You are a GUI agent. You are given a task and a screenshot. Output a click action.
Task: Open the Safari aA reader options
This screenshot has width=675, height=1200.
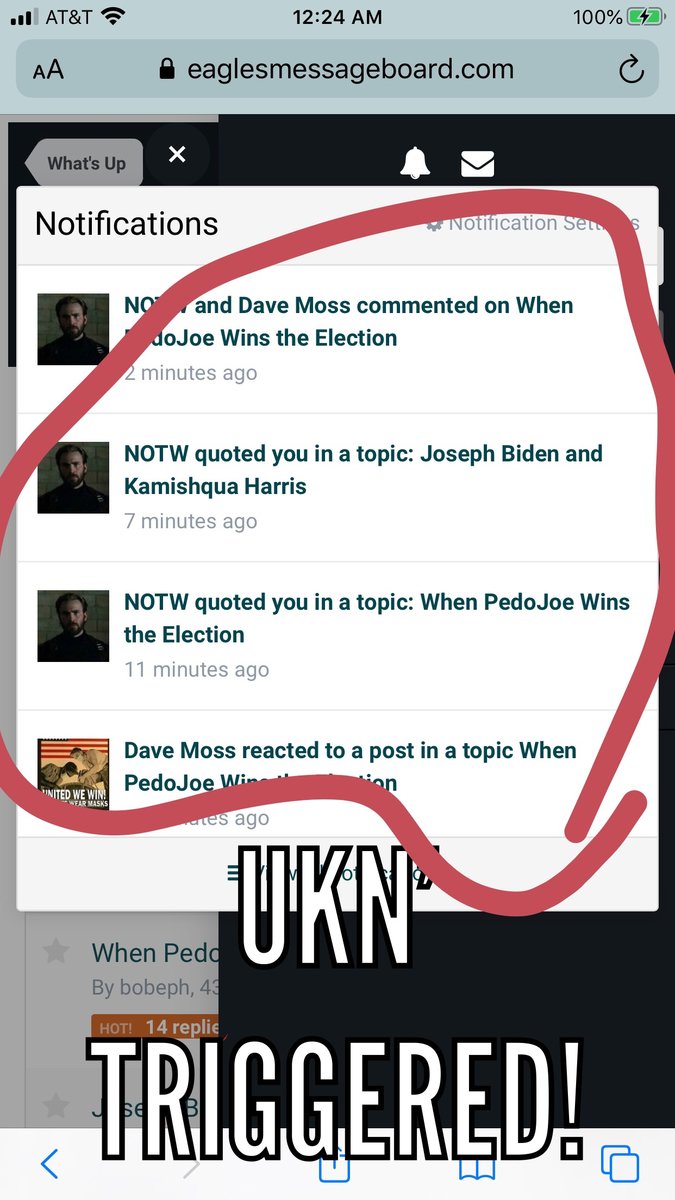coord(48,69)
